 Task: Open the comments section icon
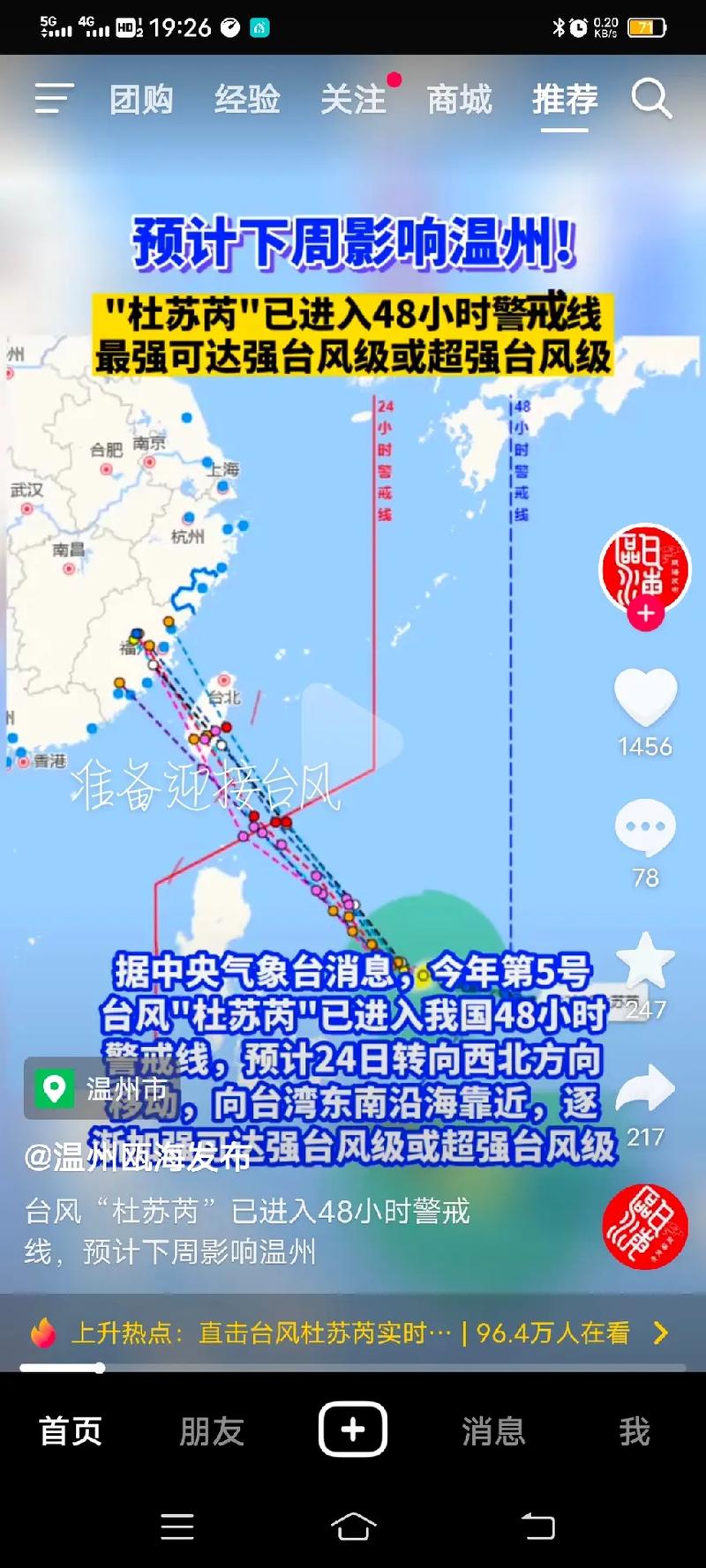(645, 827)
